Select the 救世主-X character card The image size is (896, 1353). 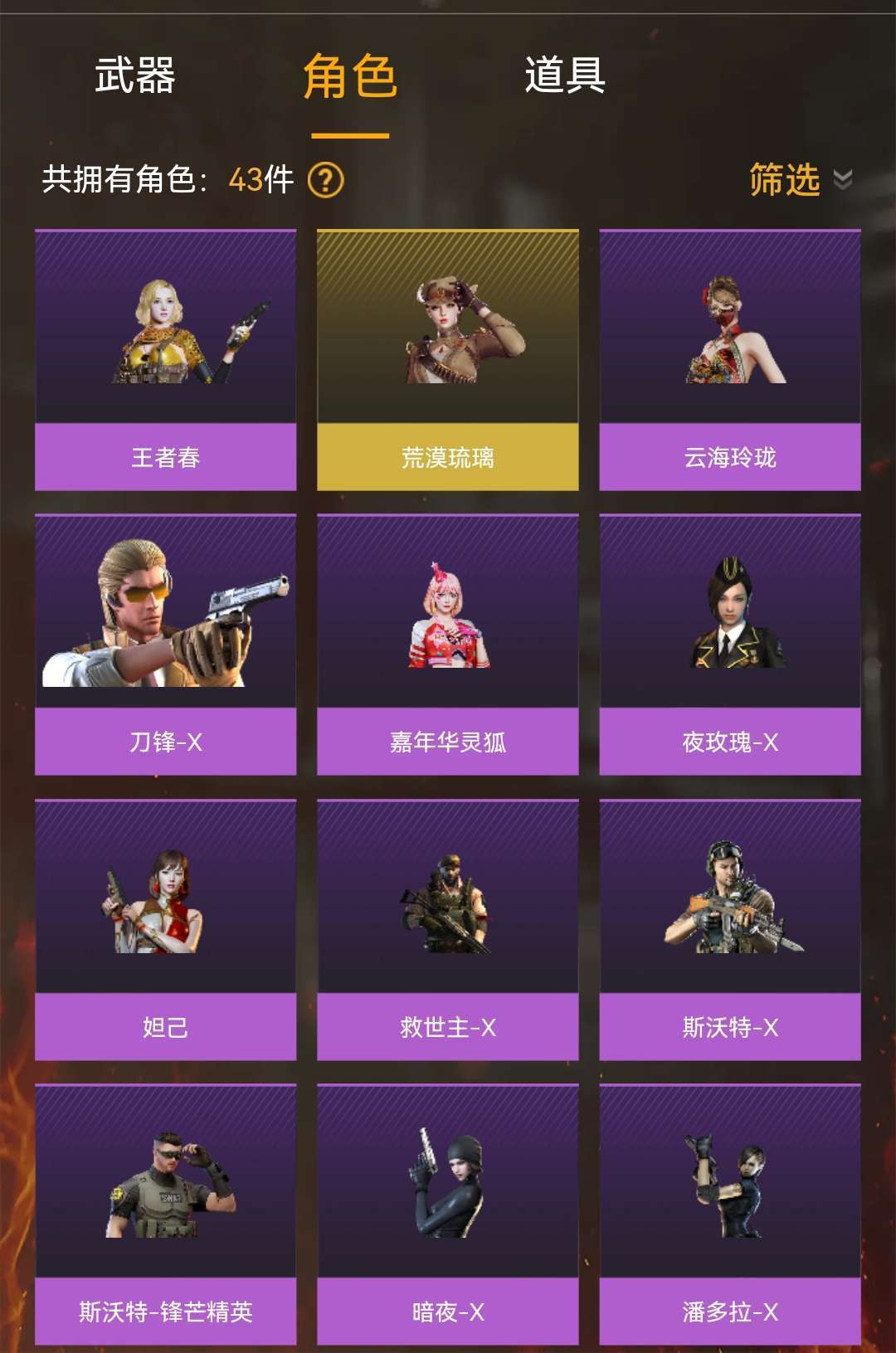[x=448, y=930]
